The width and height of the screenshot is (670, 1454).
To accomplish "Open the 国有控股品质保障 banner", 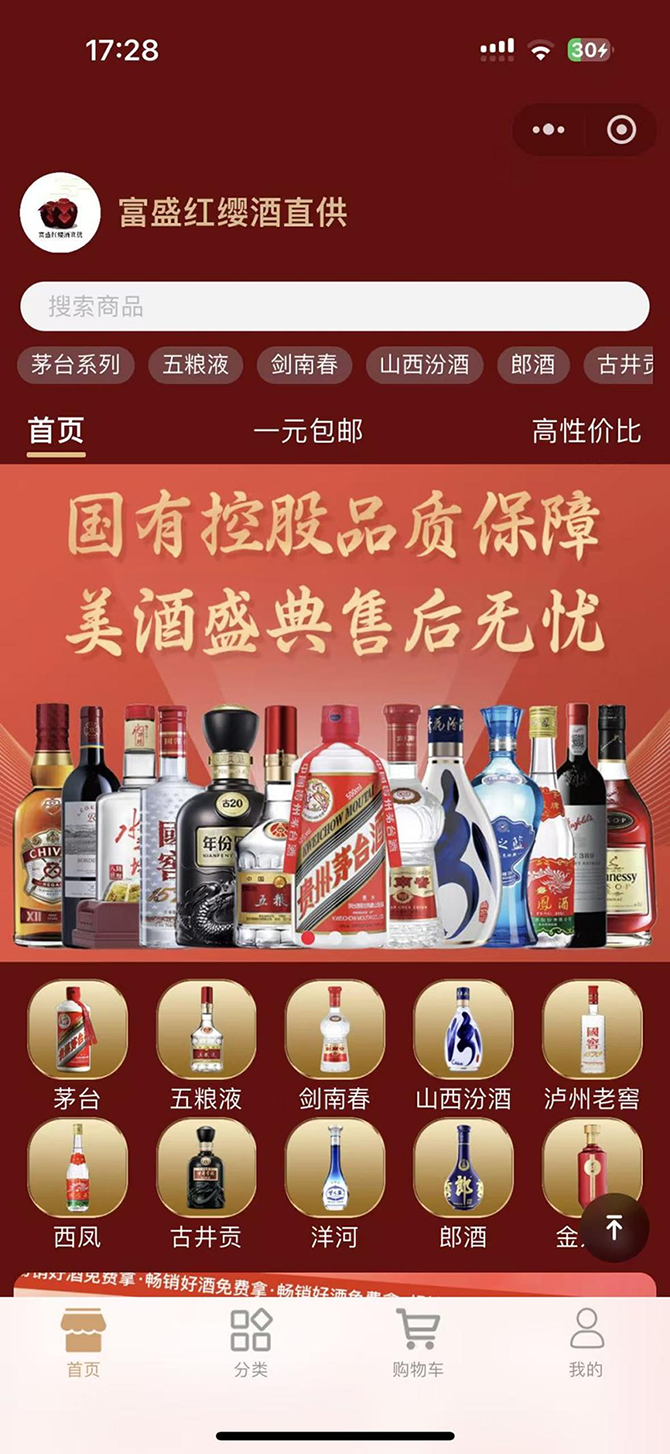I will click(335, 710).
